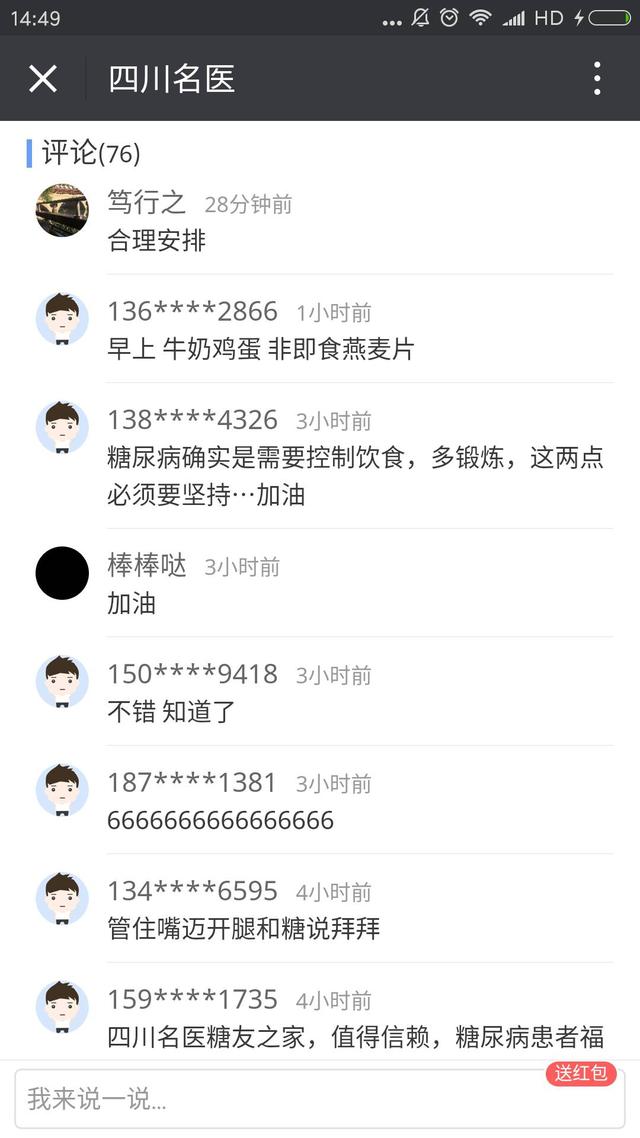Open 笃行之's avatar
This screenshot has height=1138, width=640.
point(62,210)
